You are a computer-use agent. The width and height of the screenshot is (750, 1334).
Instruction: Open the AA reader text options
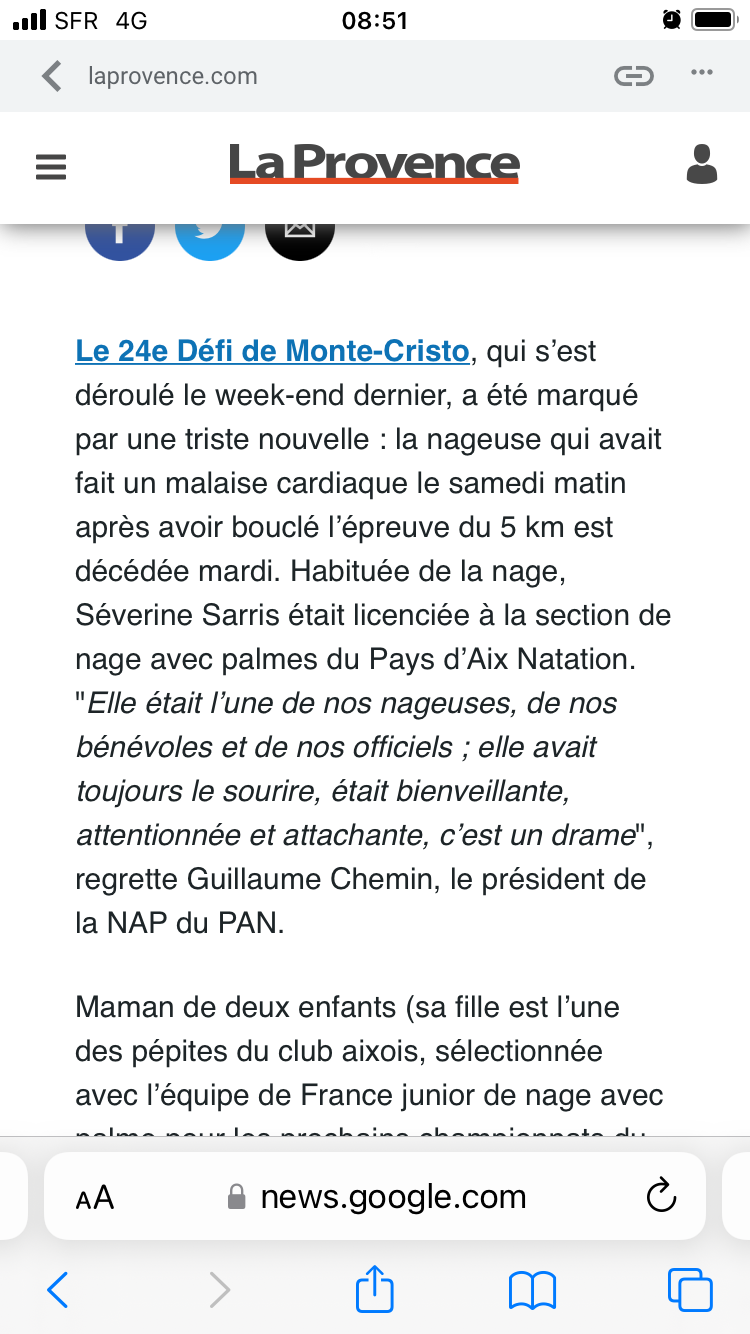(95, 1197)
